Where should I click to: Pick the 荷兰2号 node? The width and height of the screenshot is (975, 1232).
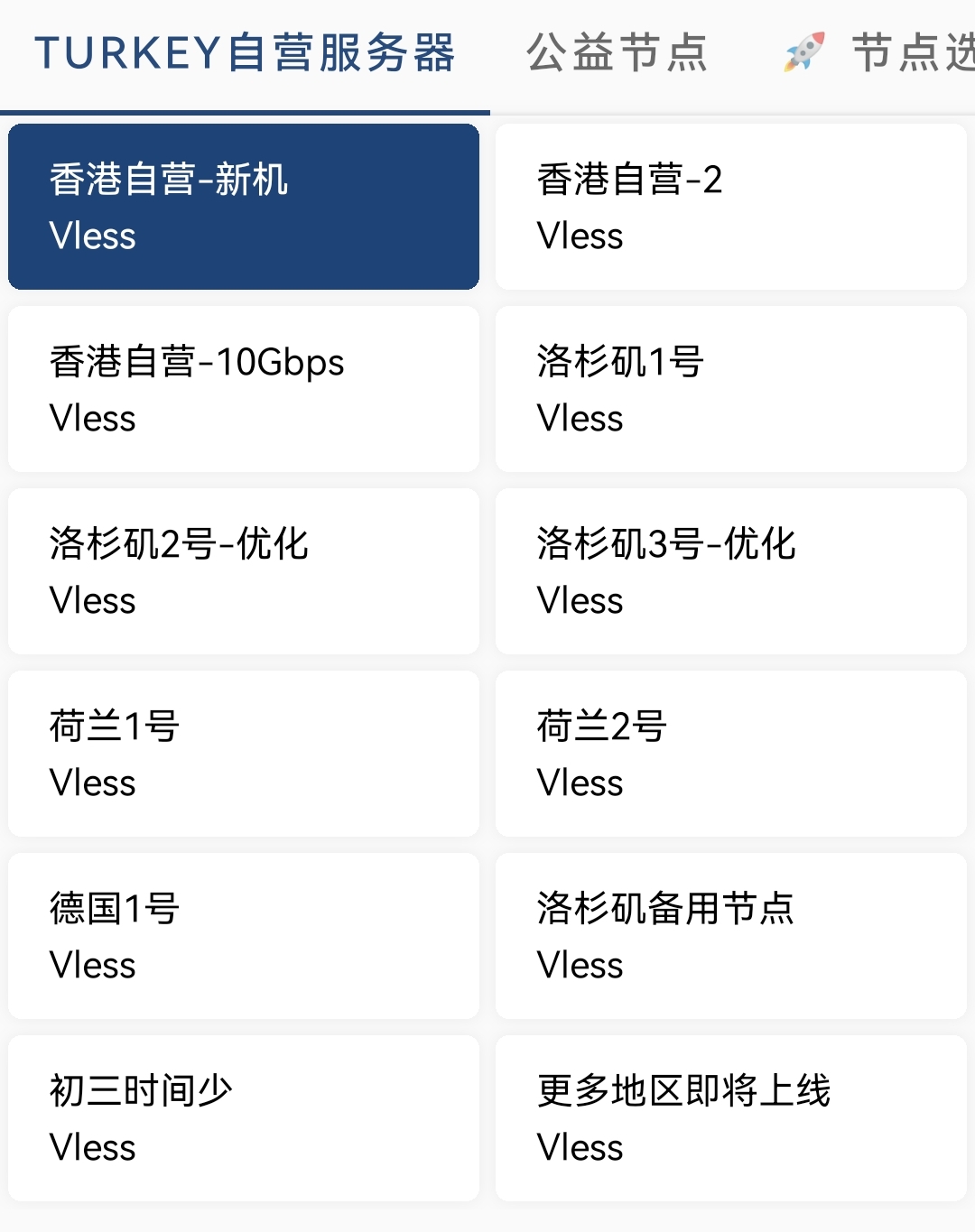pos(731,754)
